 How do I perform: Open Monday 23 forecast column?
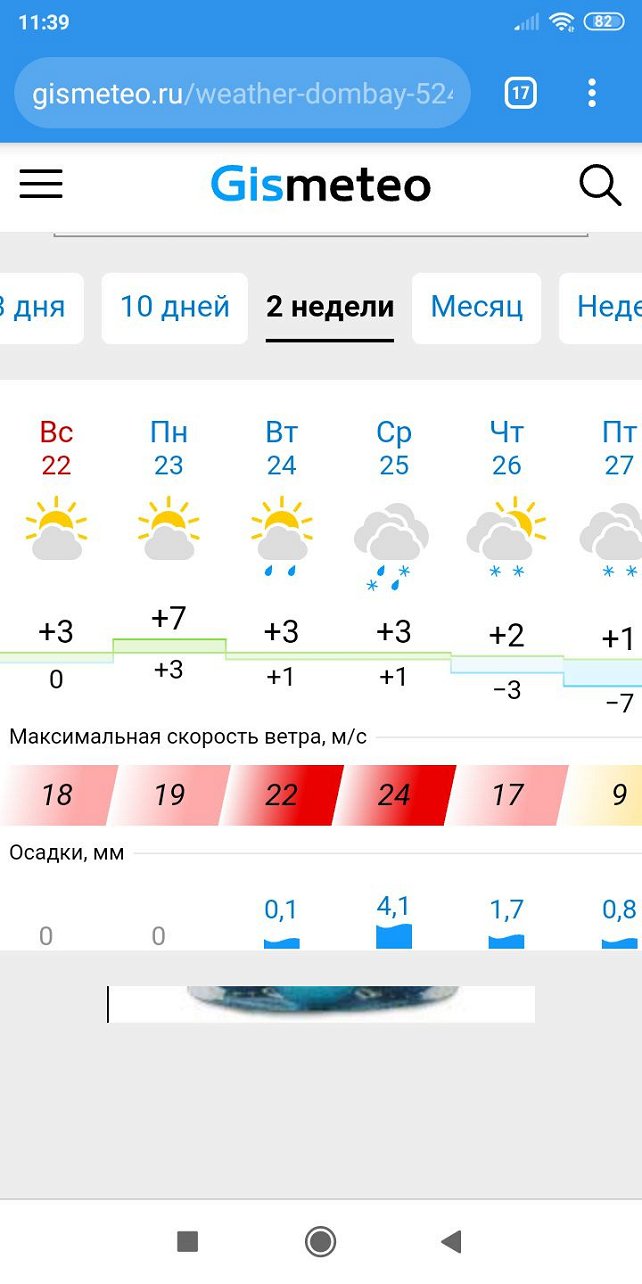tap(169, 448)
